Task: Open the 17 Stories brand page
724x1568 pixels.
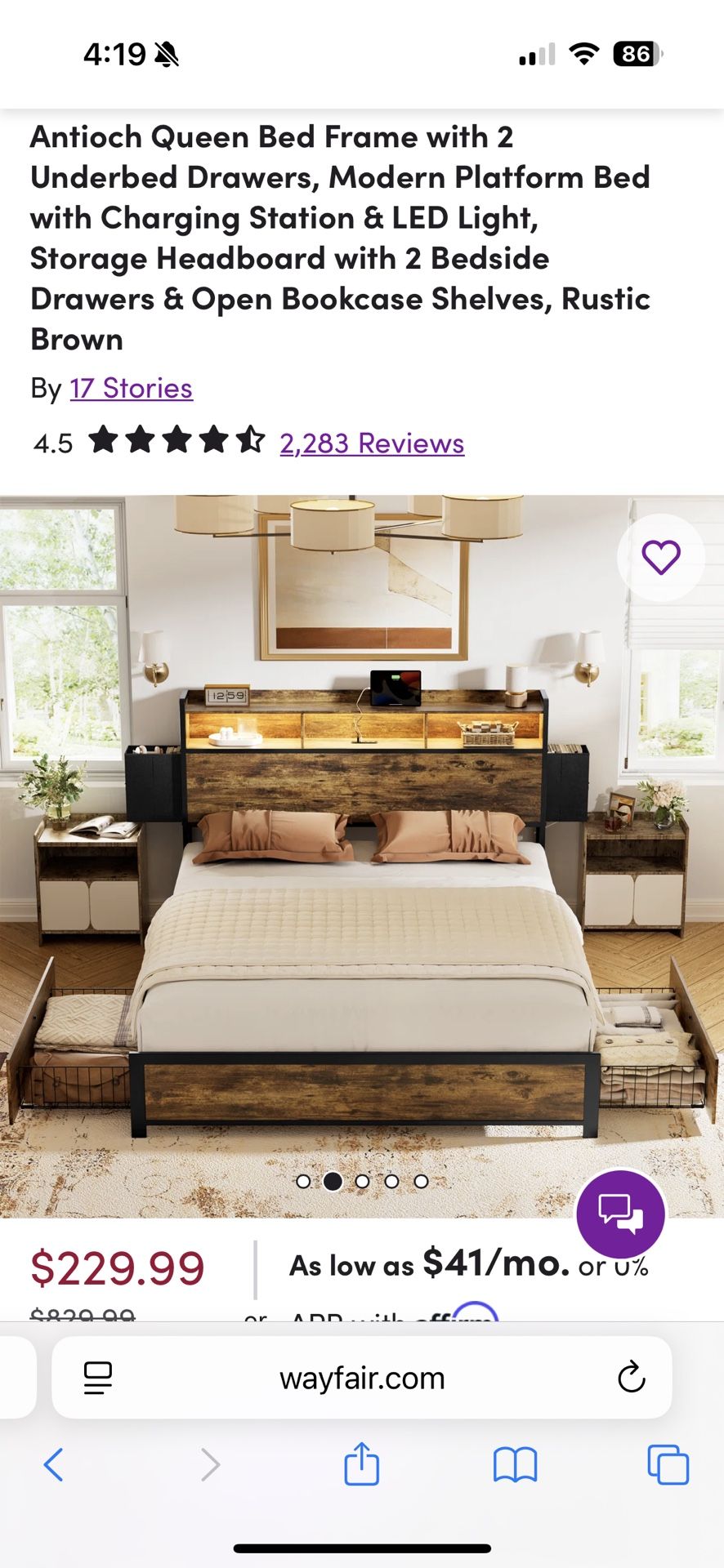Action: click(130, 388)
